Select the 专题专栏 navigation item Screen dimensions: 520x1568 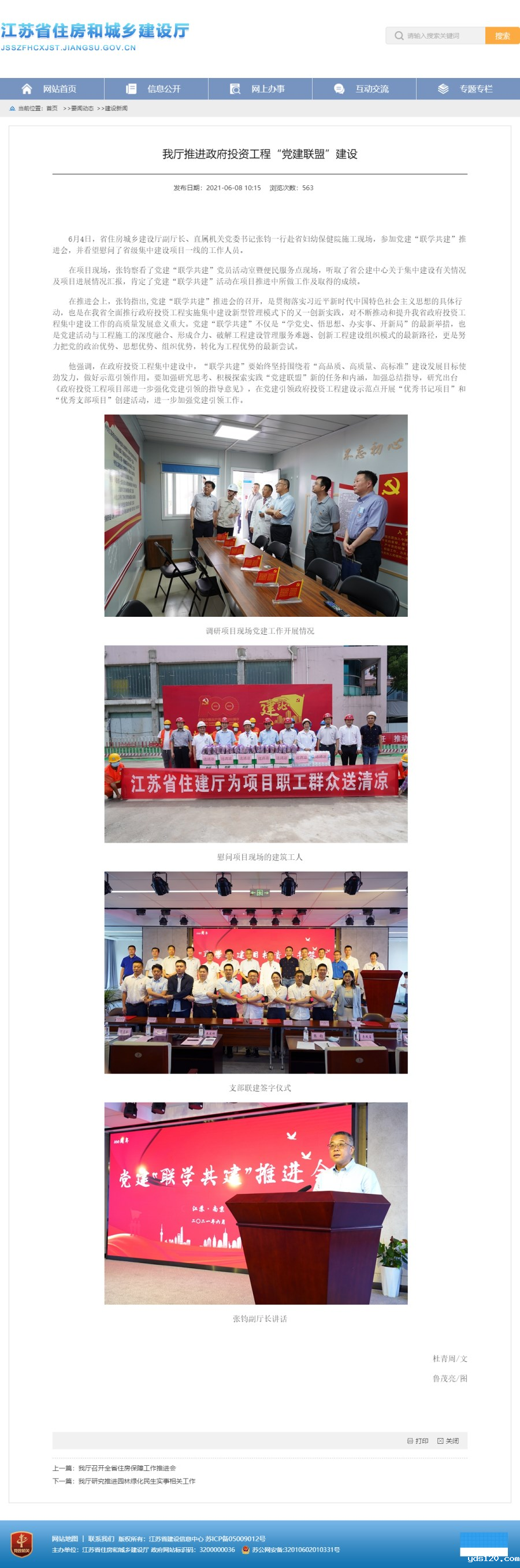pos(468,89)
